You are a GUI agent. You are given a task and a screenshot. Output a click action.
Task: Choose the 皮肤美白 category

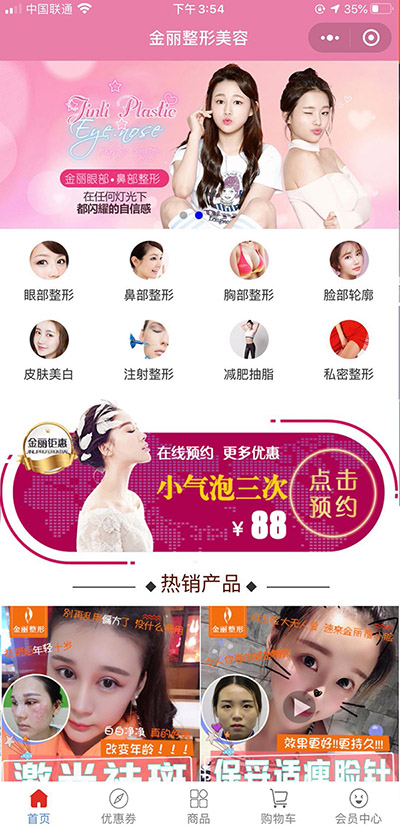point(49,350)
